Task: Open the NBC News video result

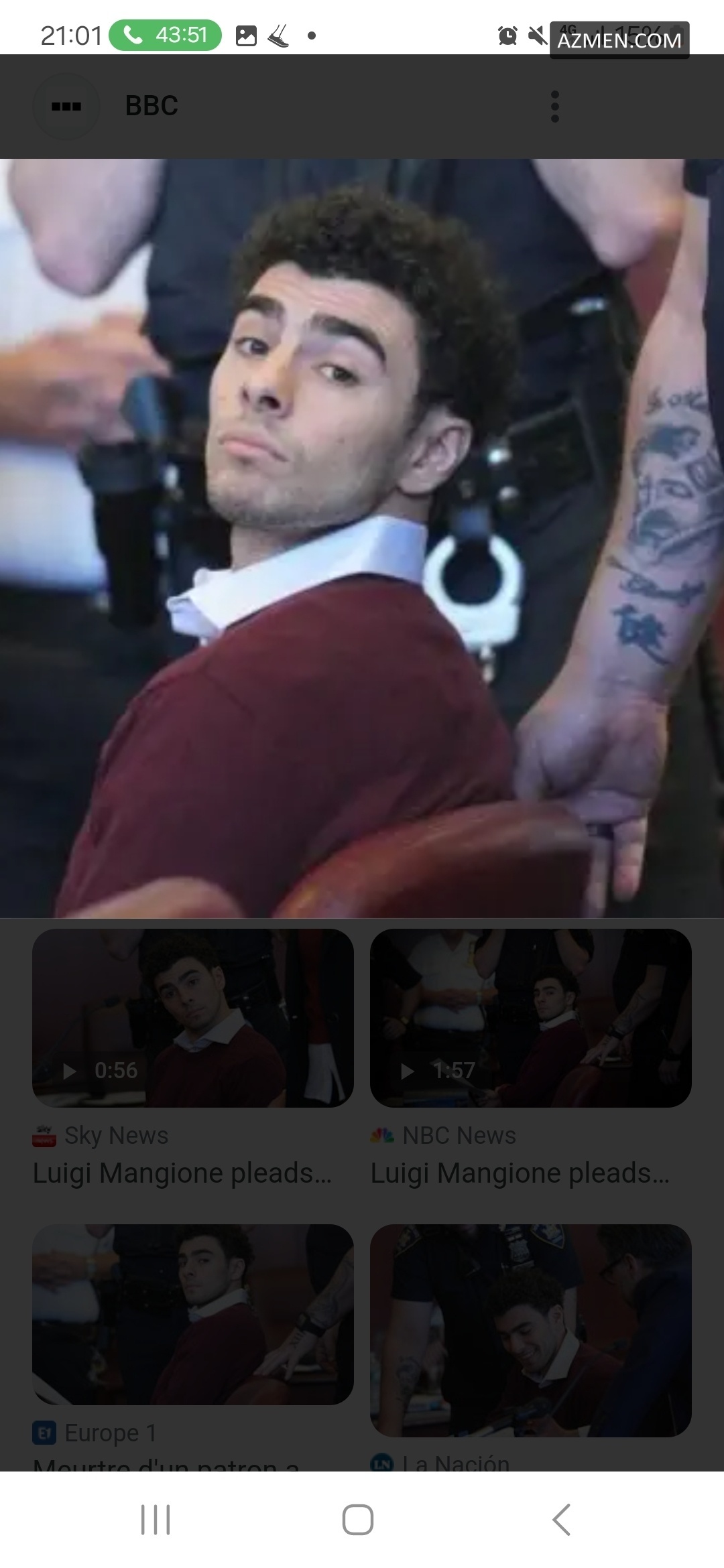Action: [x=530, y=1017]
